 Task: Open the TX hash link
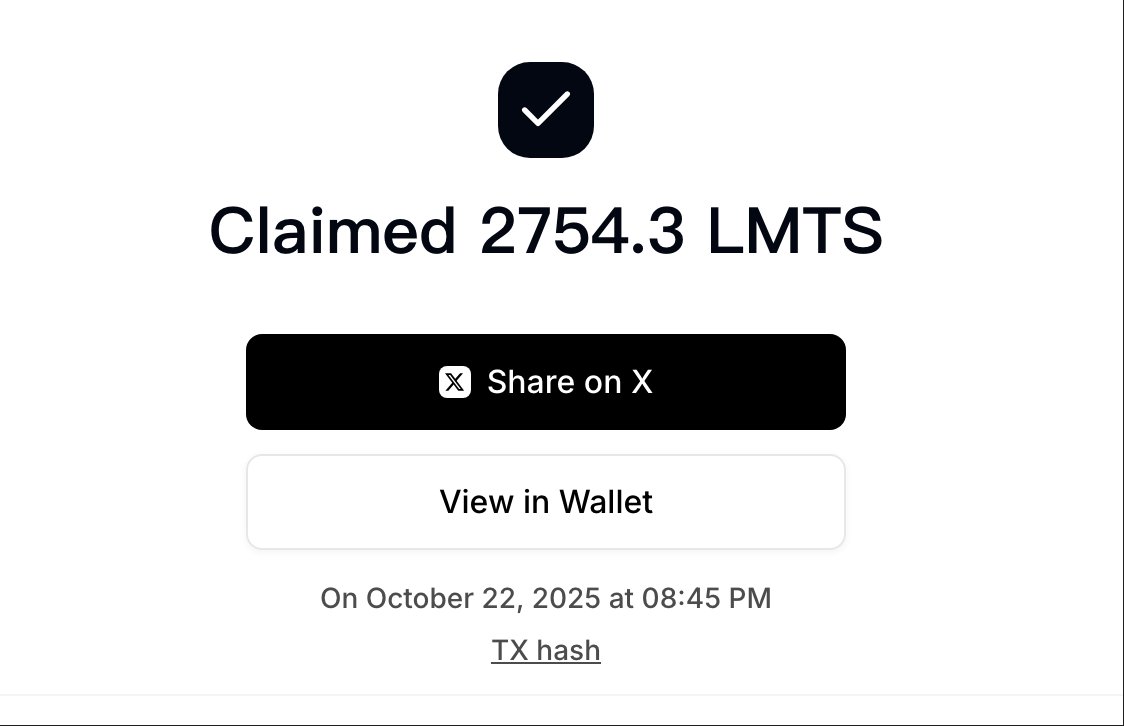pos(546,651)
